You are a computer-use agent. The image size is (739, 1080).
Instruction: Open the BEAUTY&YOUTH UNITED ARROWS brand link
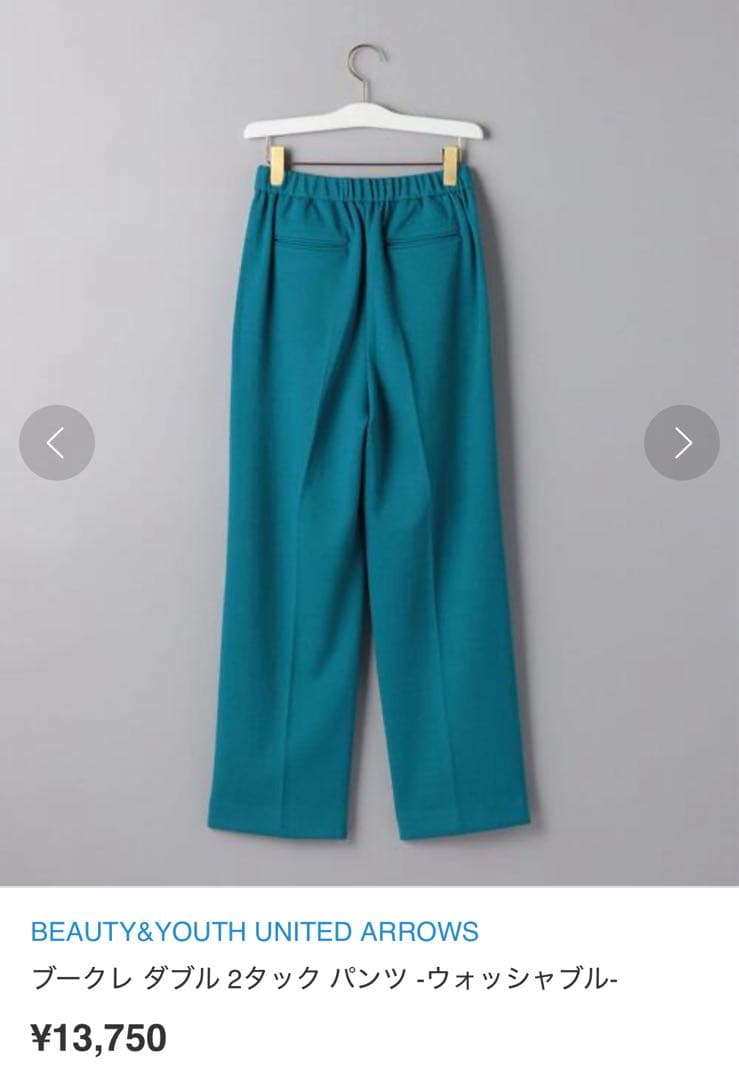pos(254,932)
